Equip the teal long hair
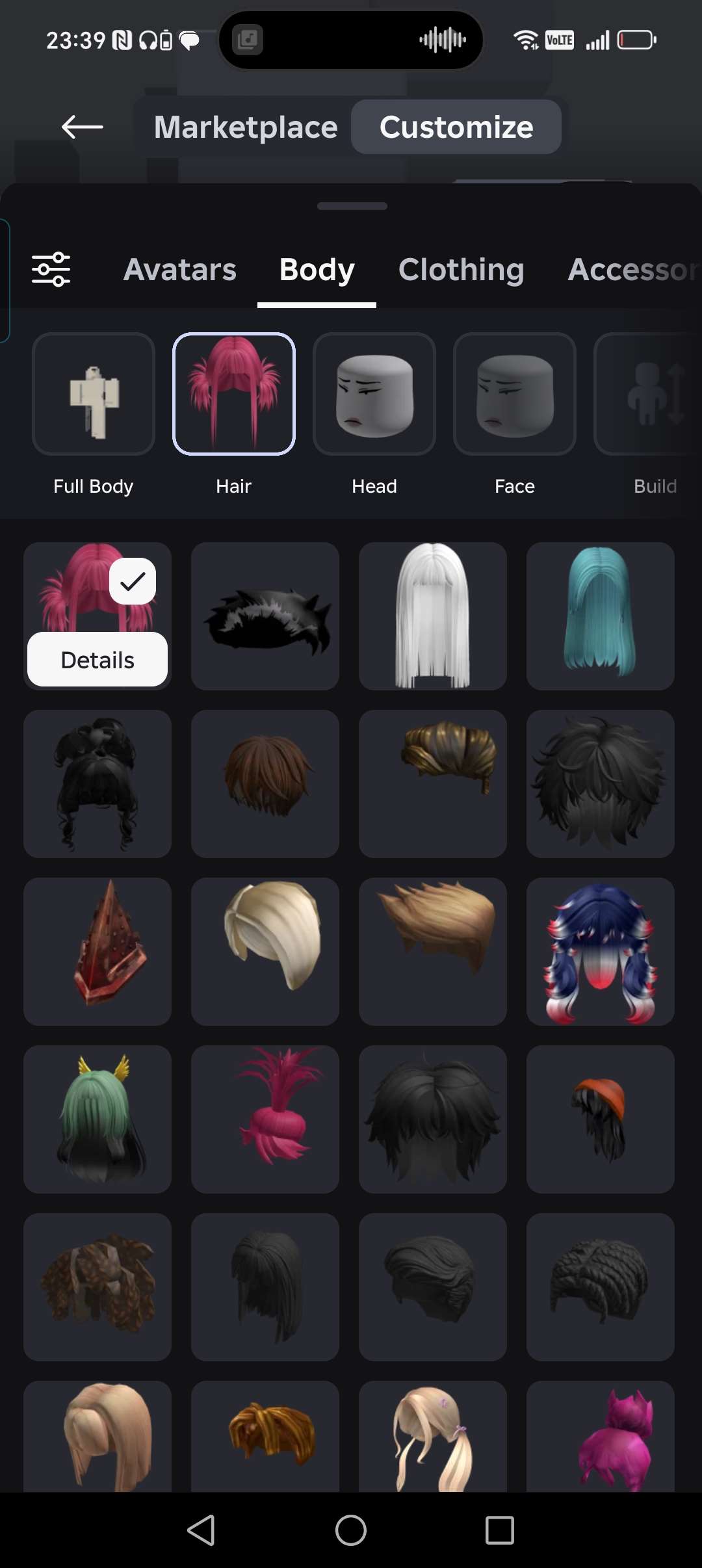Image resolution: width=702 pixels, height=1568 pixels. [x=600, y=616]
